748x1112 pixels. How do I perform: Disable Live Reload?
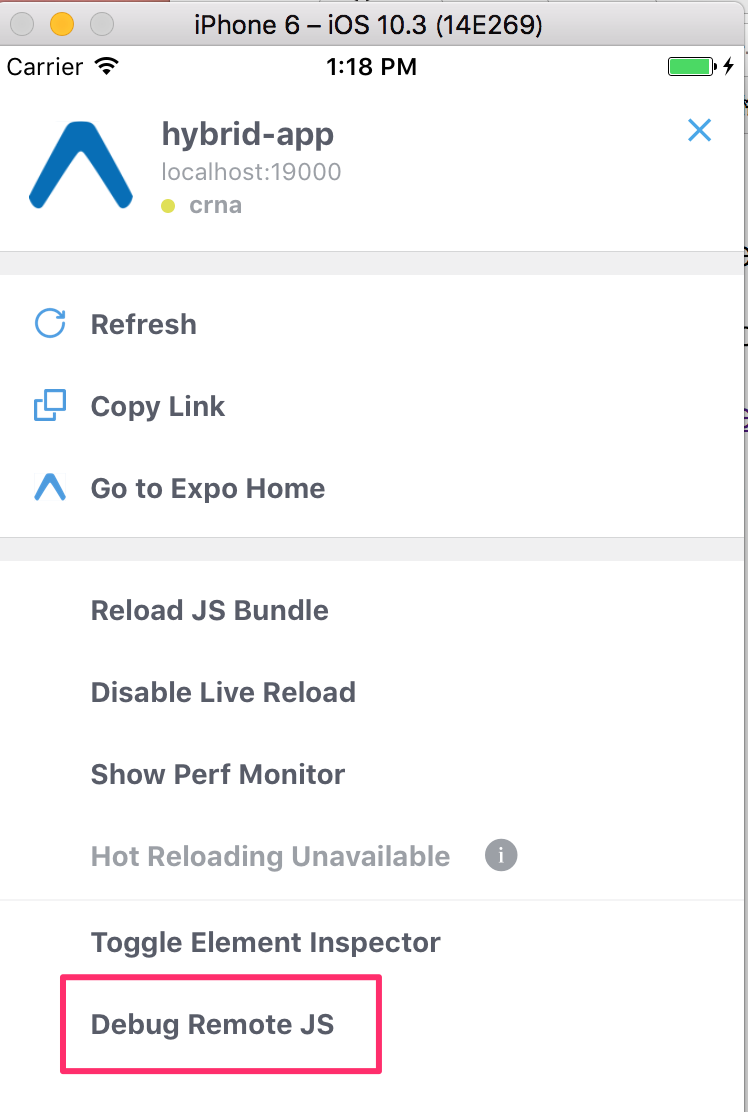pyautogui.click(x=223, y=692)
